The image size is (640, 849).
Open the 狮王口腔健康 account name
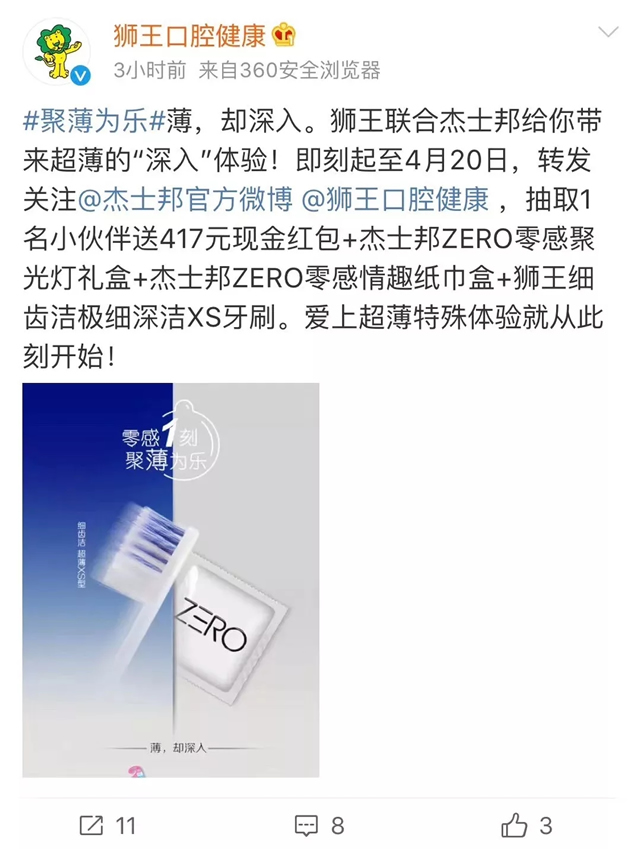189,37
